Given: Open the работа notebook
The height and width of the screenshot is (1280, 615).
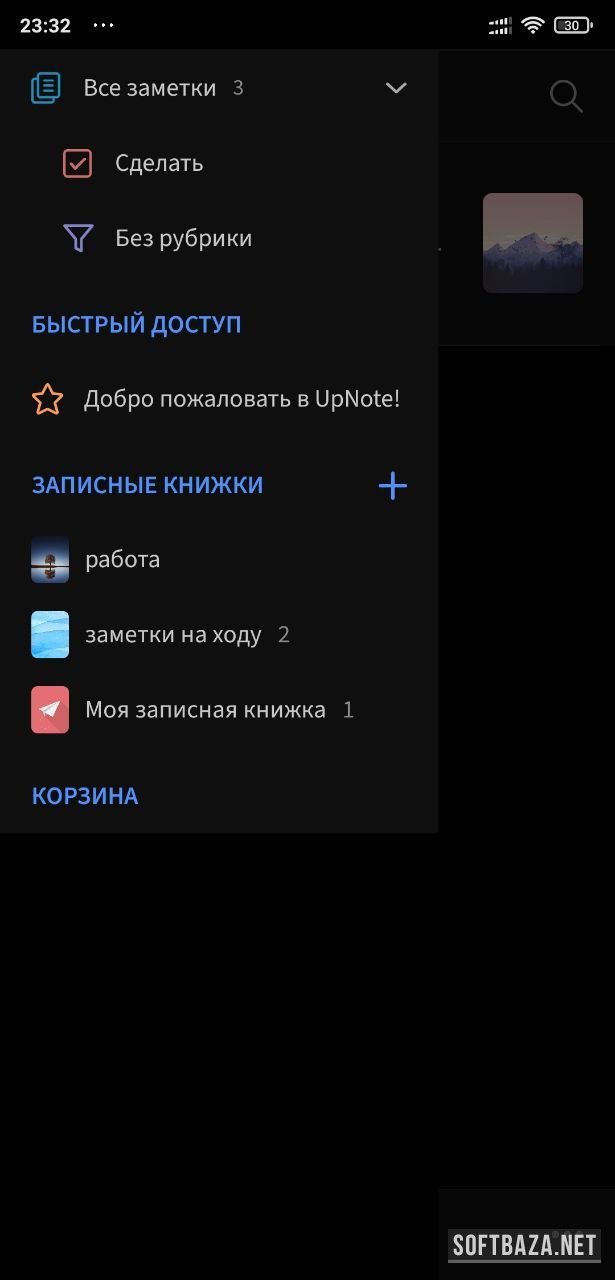Looking at the screenshot, I should [122, 559].
